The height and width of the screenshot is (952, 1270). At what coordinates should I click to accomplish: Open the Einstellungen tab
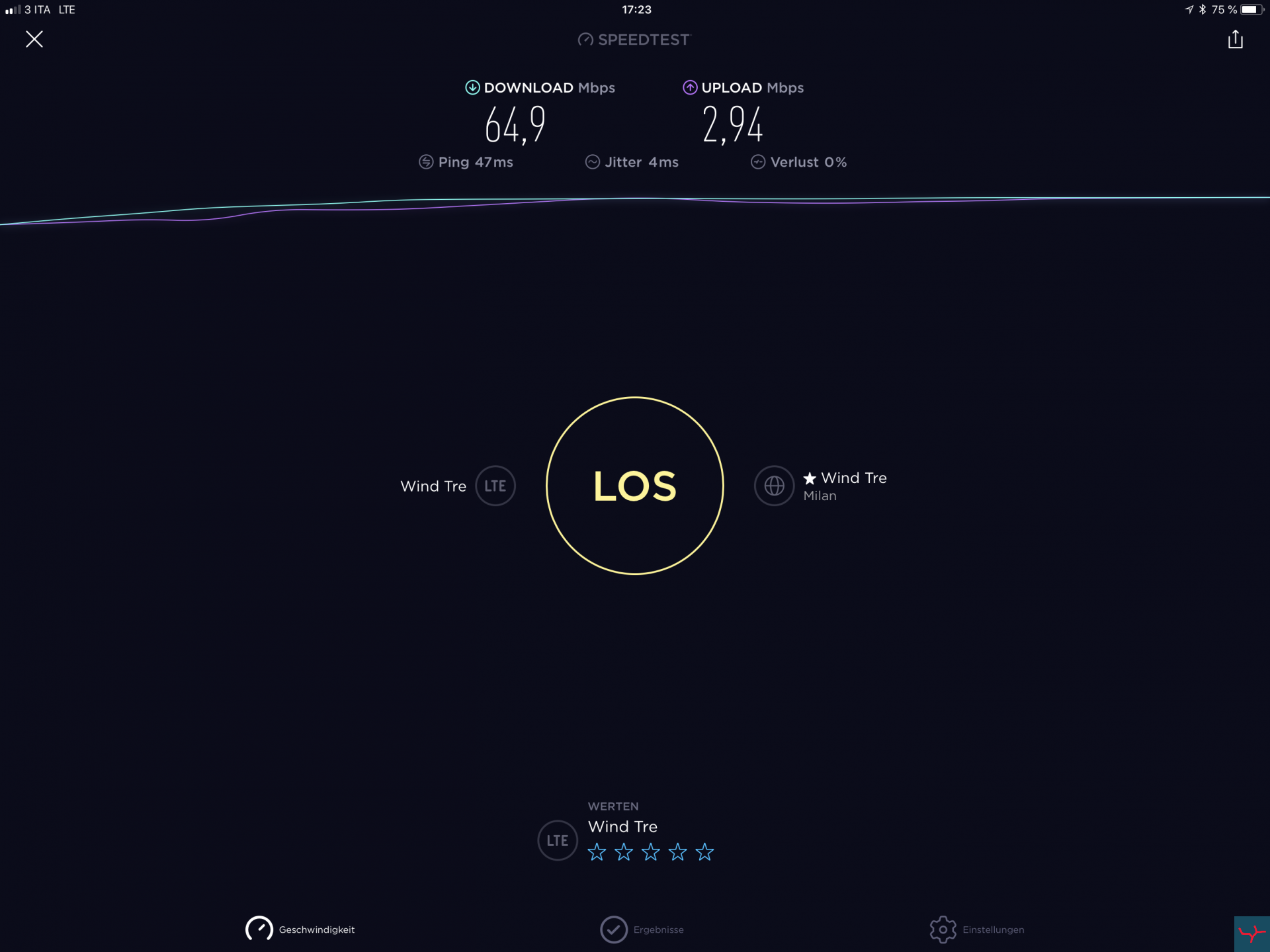pos(977,930)
